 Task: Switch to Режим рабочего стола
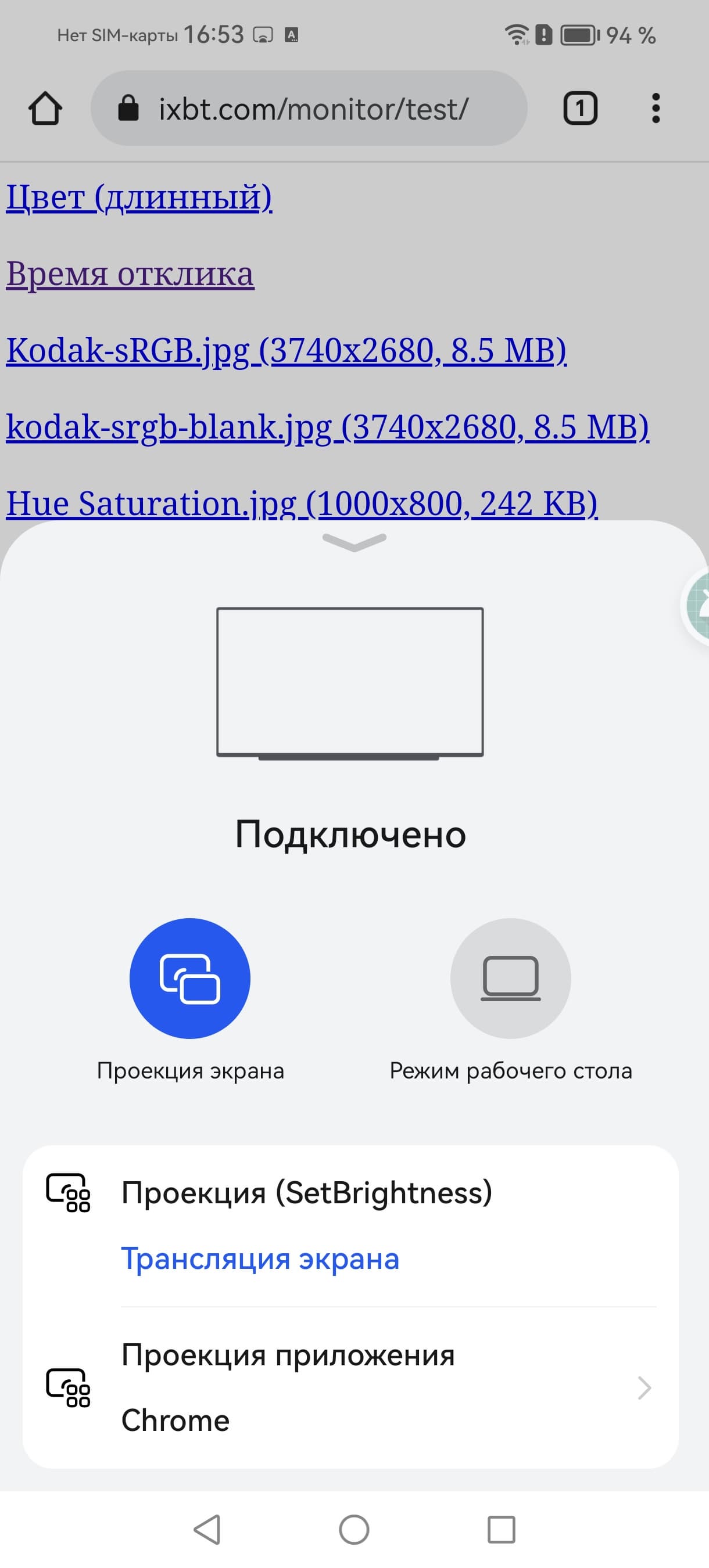pyautogui.click(x=510, y=978)
